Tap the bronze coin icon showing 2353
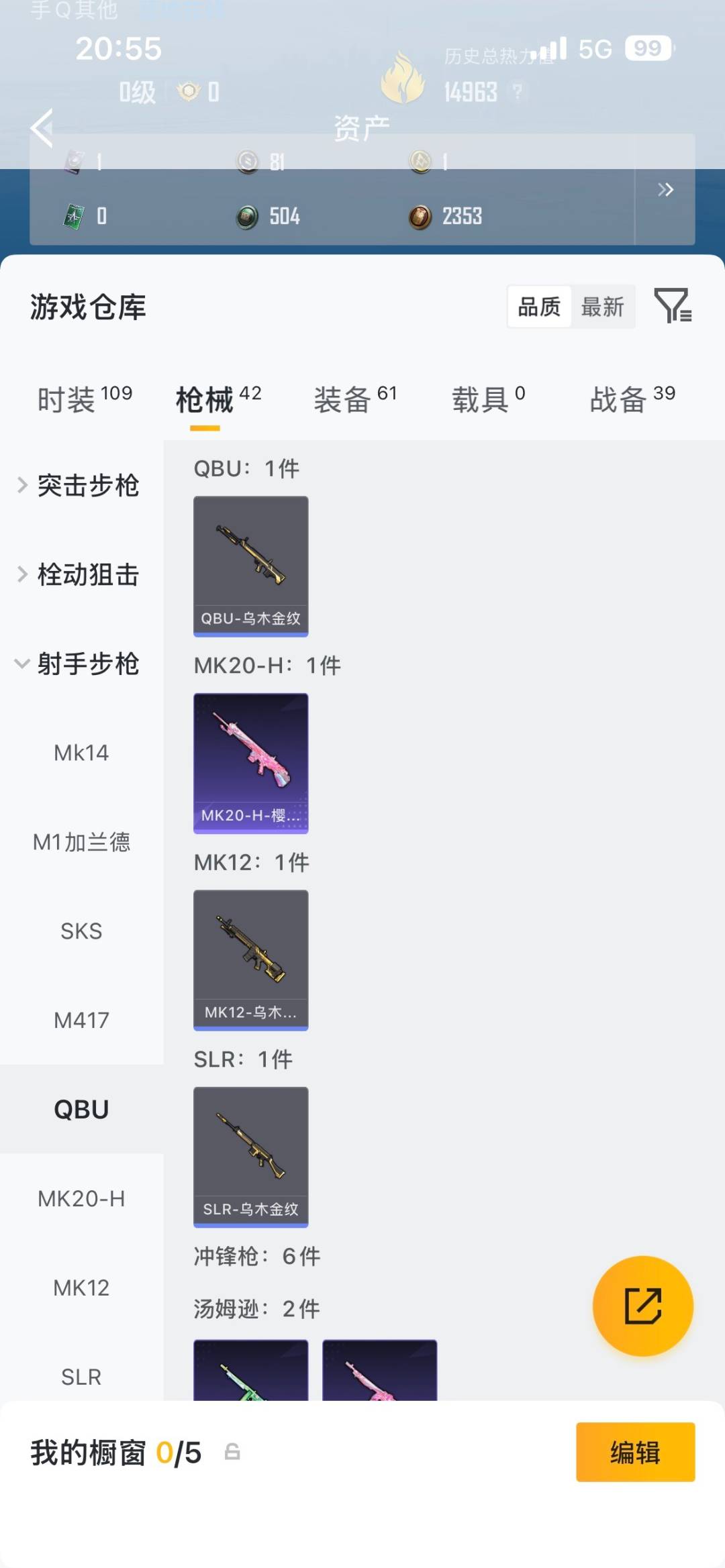Image resolution: width=725 pixels, height=1568 pixels. 421,216
